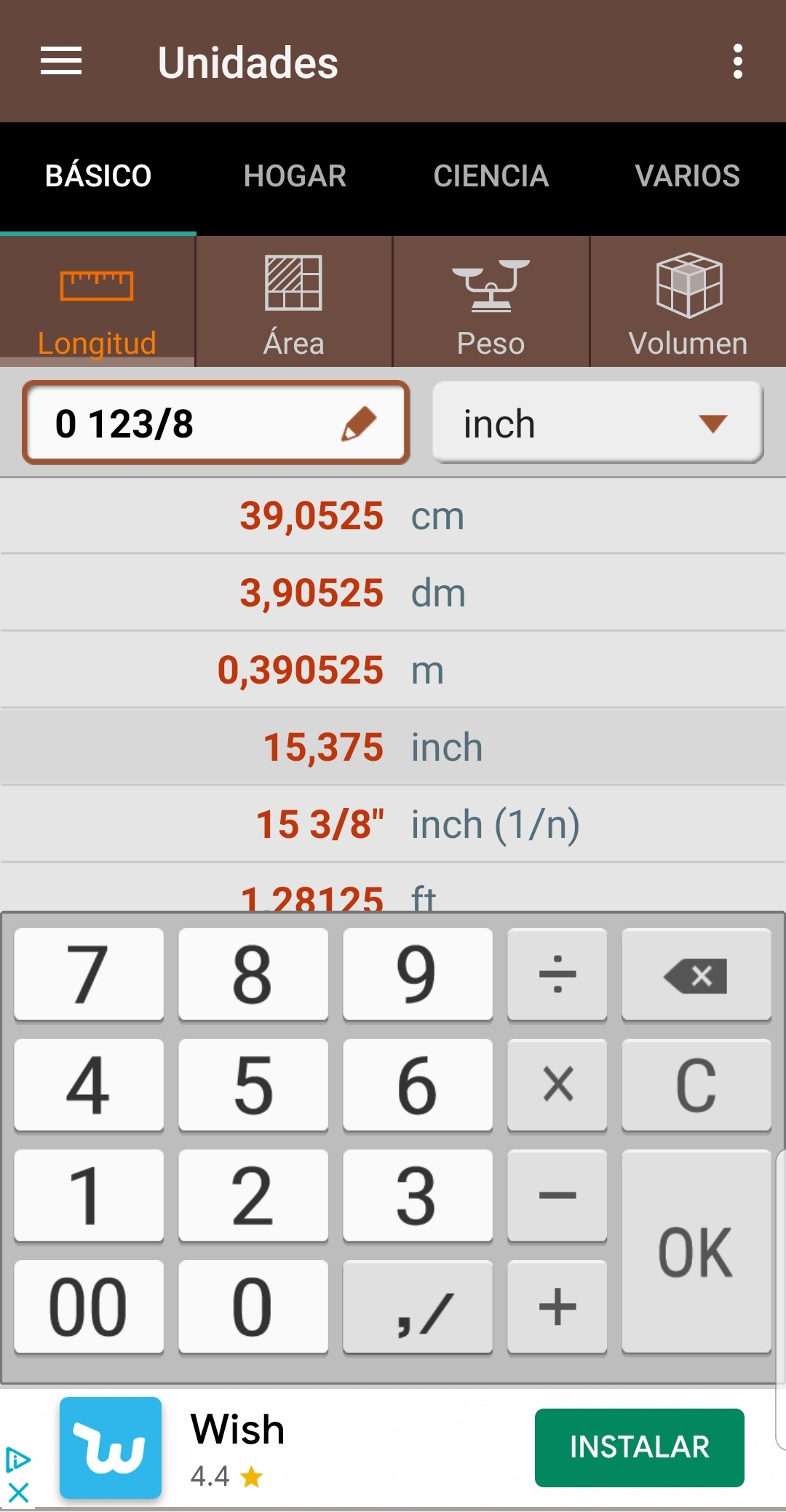786x1512 pixels.
Task: Confirm the value with OK
Action: tap(696, 1252)
